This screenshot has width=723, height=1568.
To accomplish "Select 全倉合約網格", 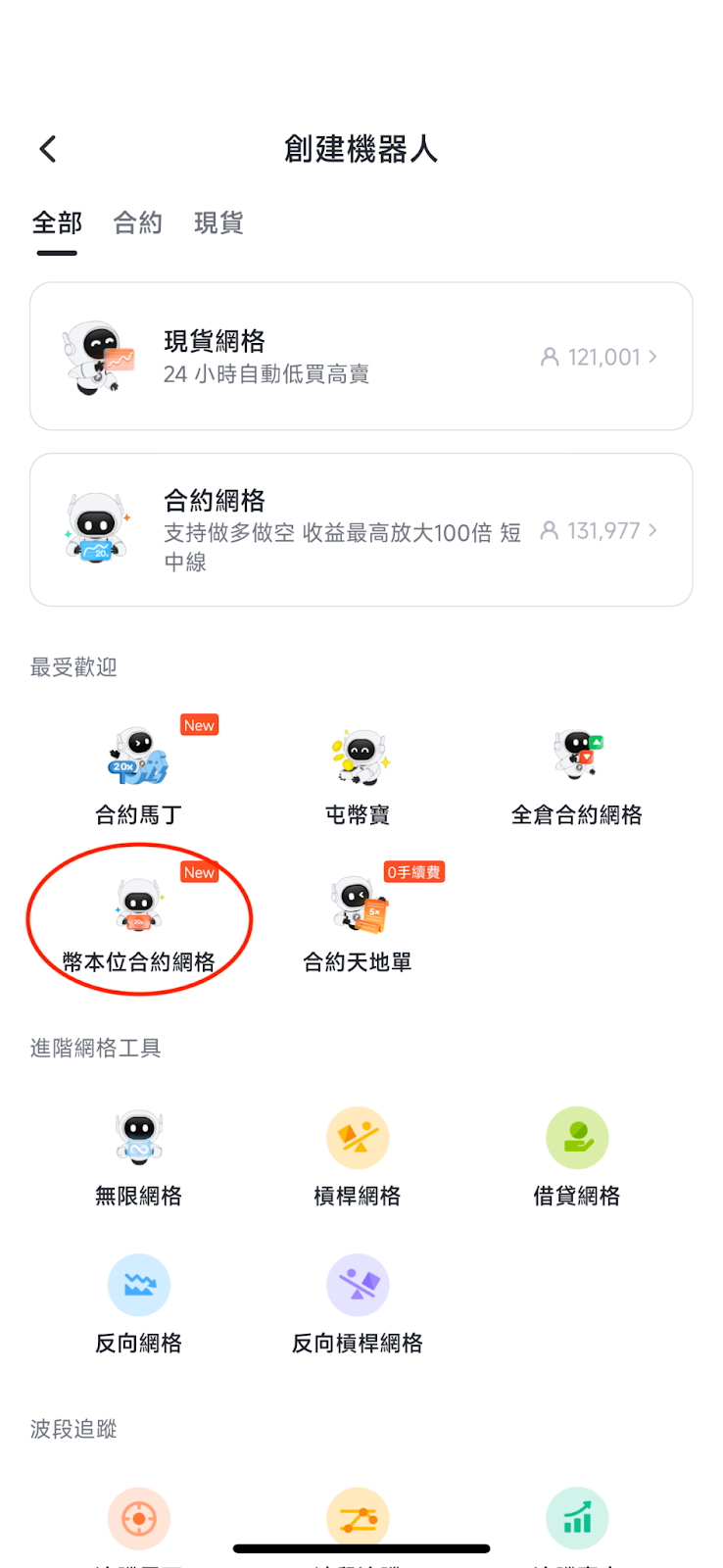I will pos(576,774).
